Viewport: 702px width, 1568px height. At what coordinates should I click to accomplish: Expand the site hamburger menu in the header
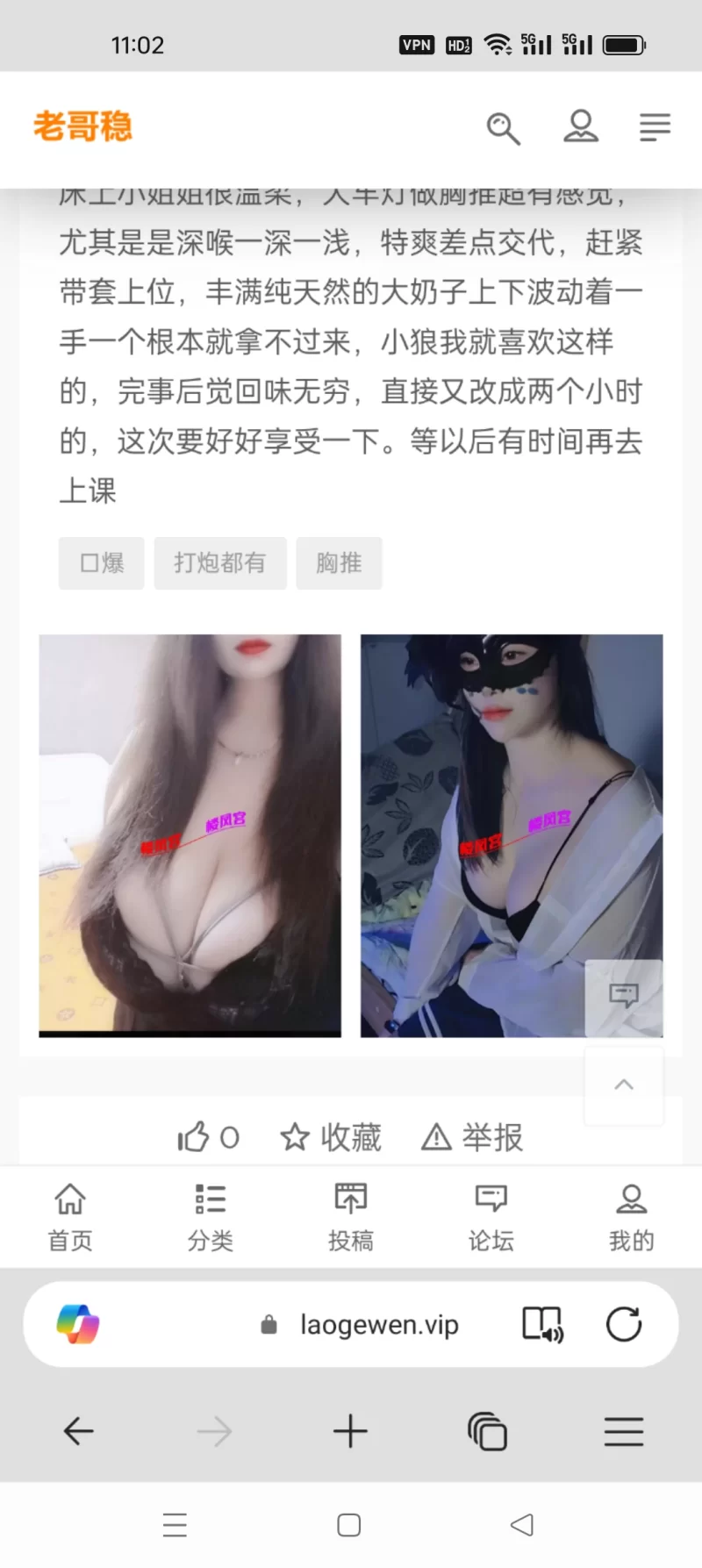pos(655,128)
